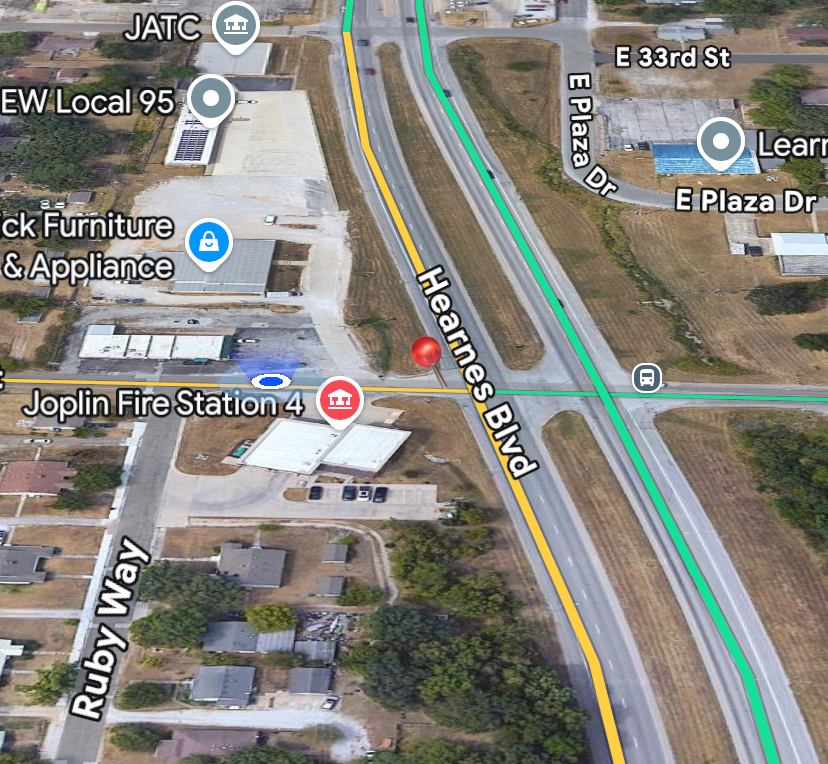
Task: Open the Furniture & Appliance shopping marker
Action: pos(209,242)
